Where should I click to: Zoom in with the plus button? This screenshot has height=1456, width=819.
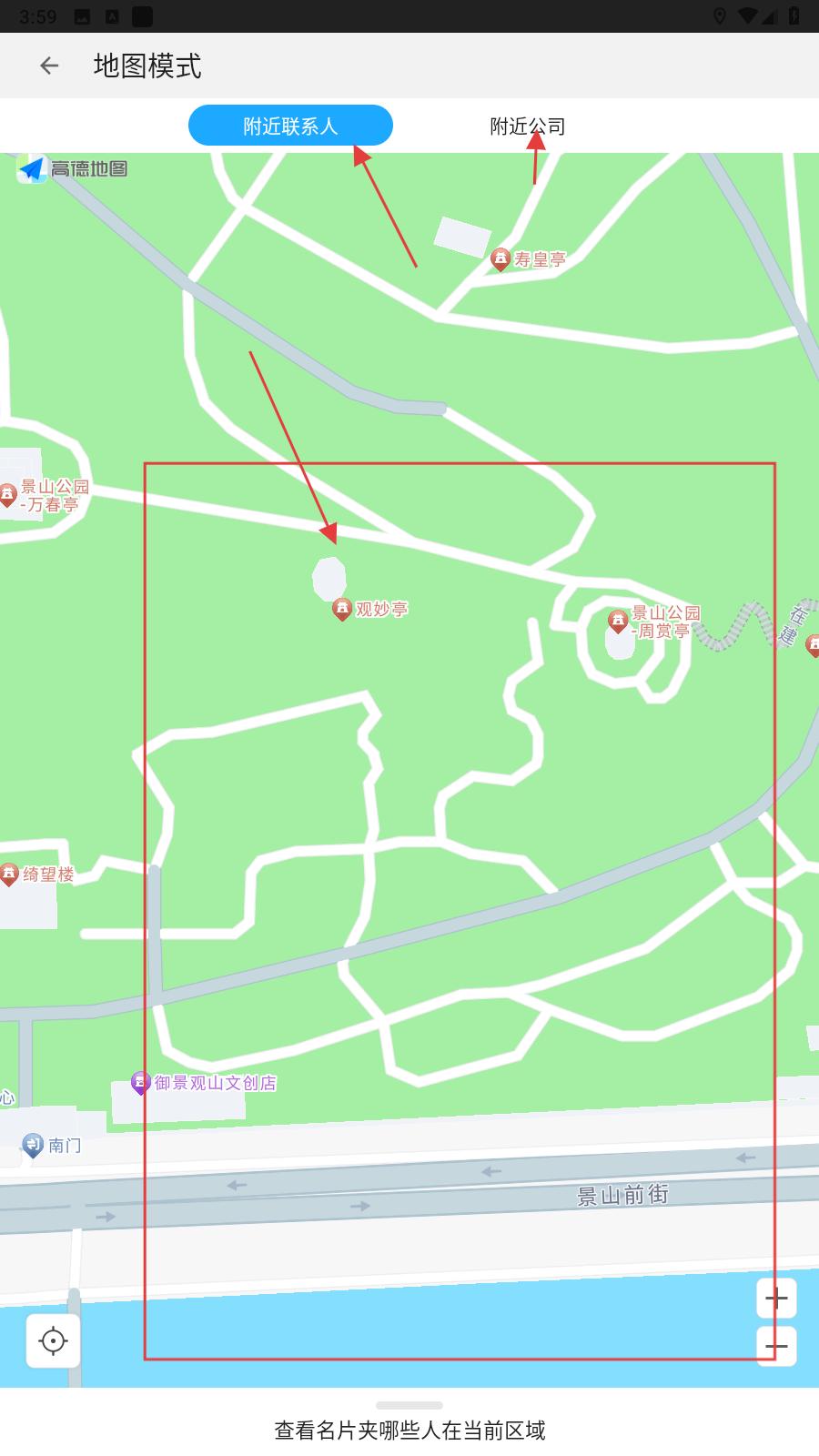pos(776,1298)
